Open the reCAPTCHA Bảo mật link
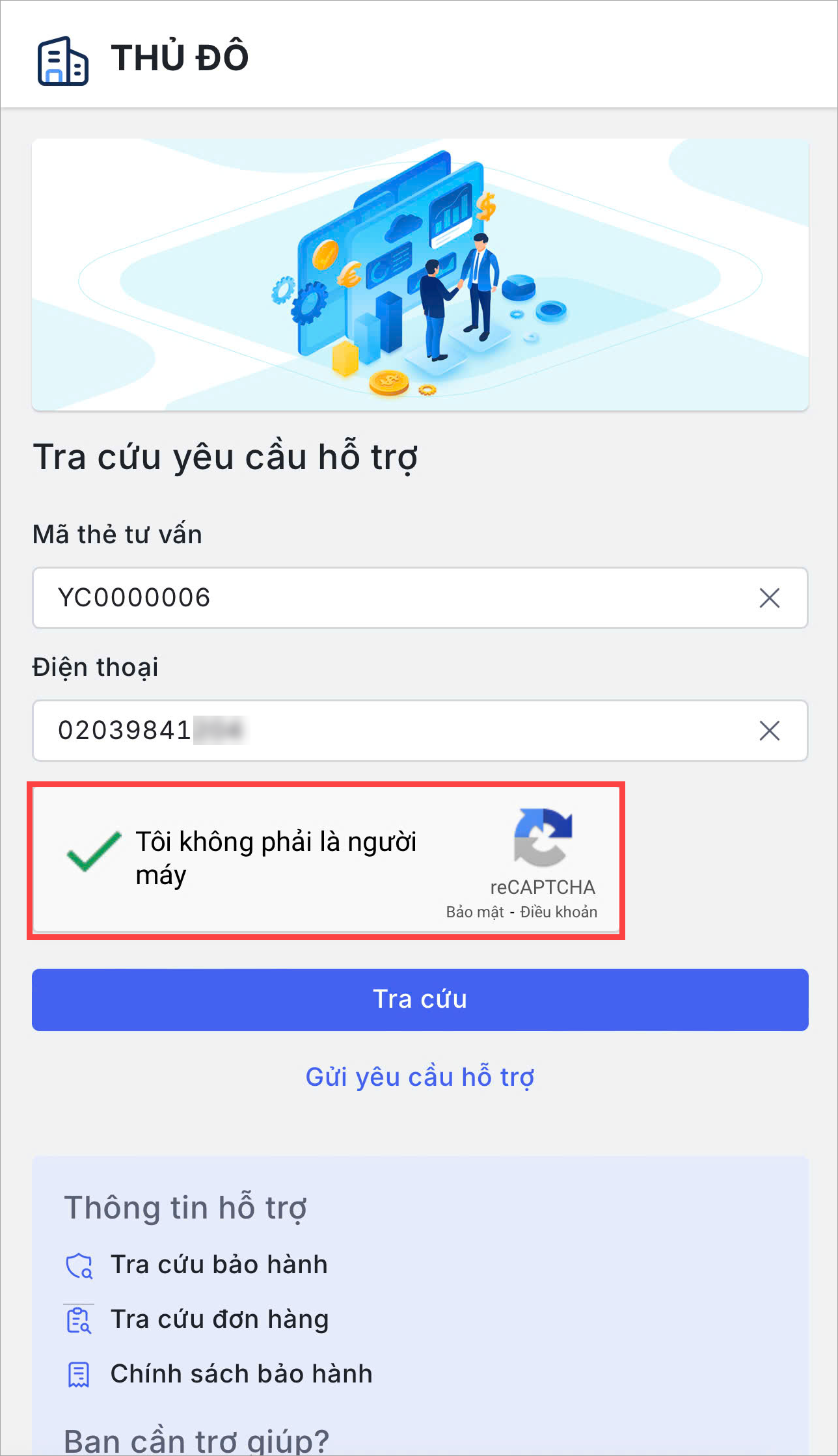Image resolution: width=838 pixels, height=1456 pixels. click(x=474, y=911)
